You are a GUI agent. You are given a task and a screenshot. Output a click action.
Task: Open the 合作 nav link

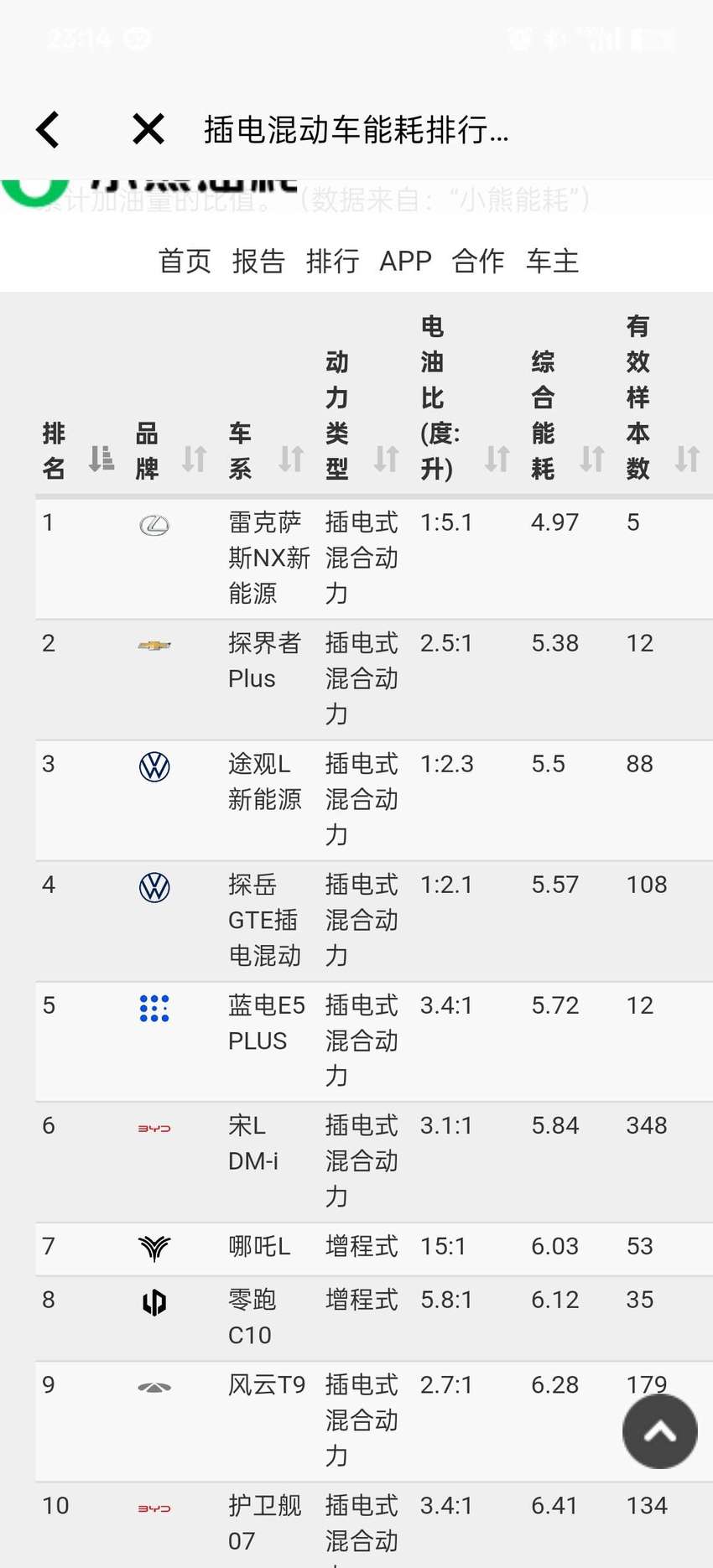point(478,261)
